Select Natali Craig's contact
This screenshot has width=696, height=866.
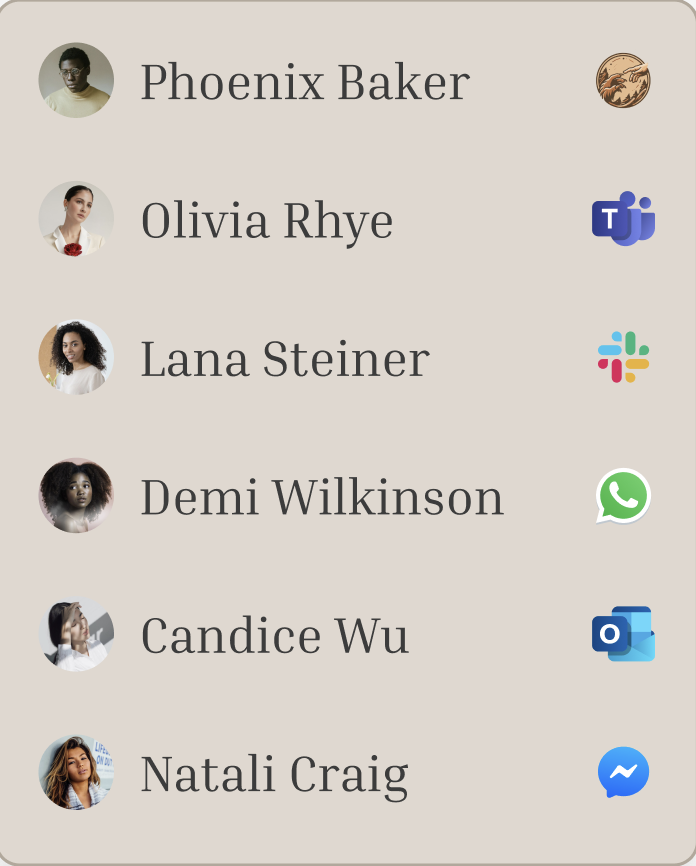coord(274,774)
